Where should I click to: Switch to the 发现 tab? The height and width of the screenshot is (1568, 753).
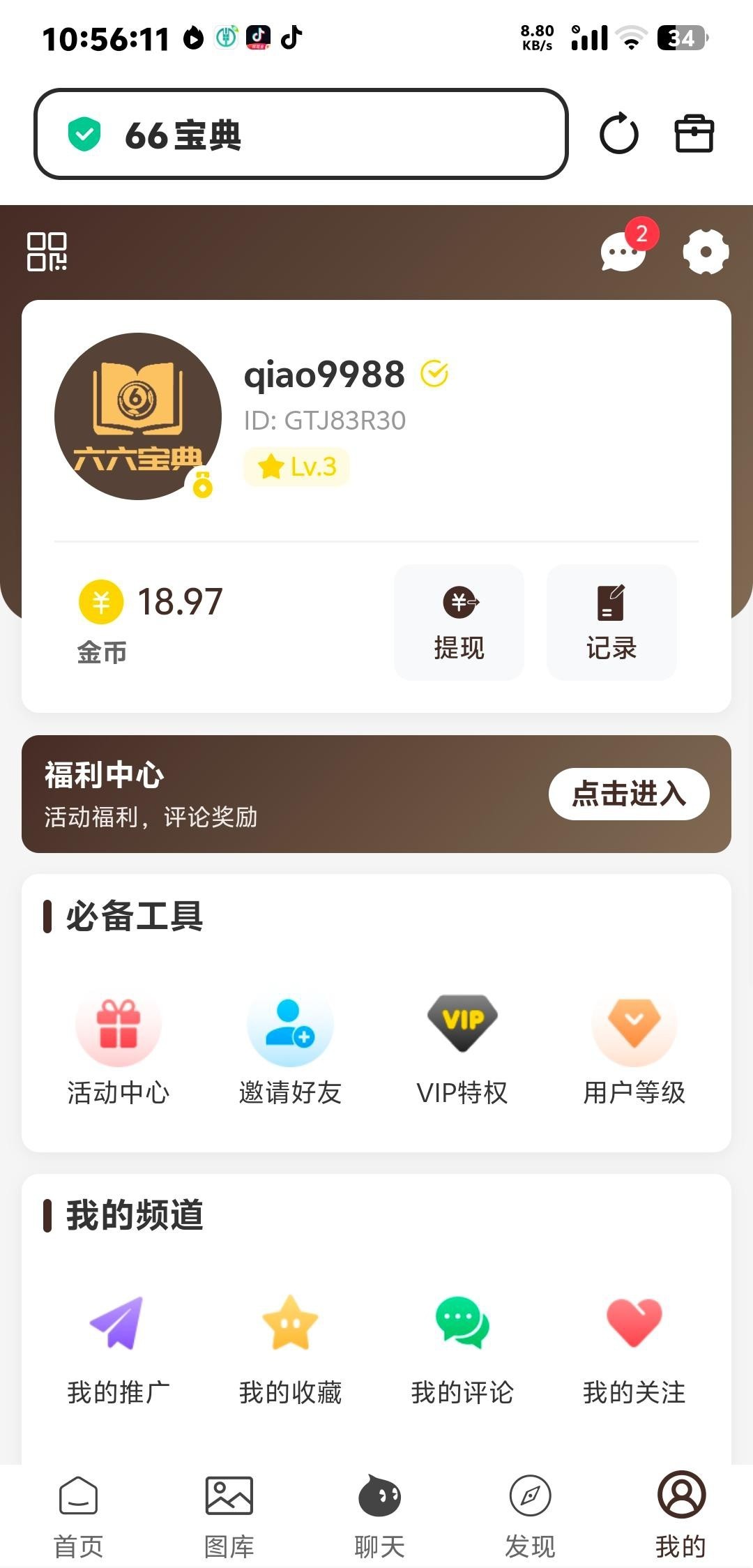530,1516
